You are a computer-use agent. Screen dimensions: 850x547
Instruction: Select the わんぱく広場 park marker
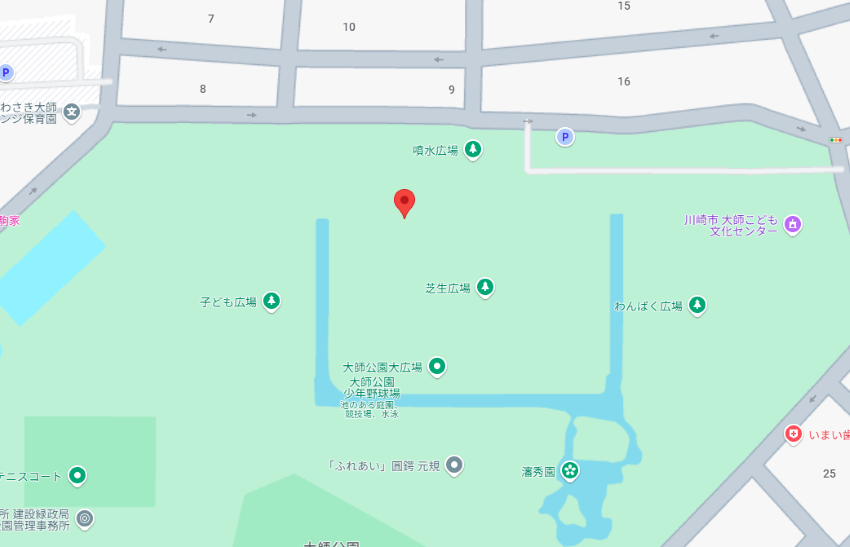coord(697,305)
